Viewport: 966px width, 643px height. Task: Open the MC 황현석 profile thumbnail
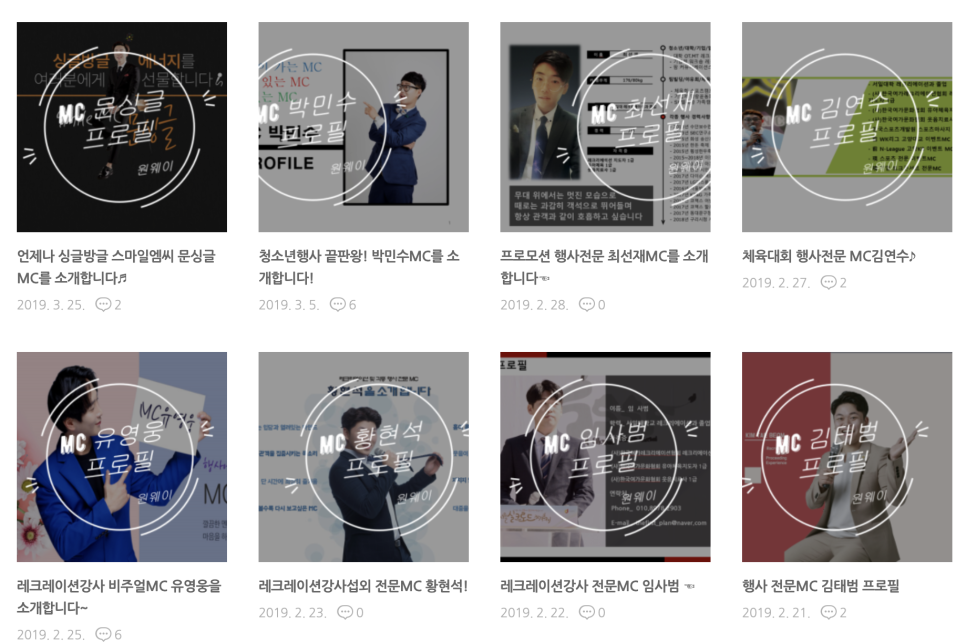pos(363,457)
